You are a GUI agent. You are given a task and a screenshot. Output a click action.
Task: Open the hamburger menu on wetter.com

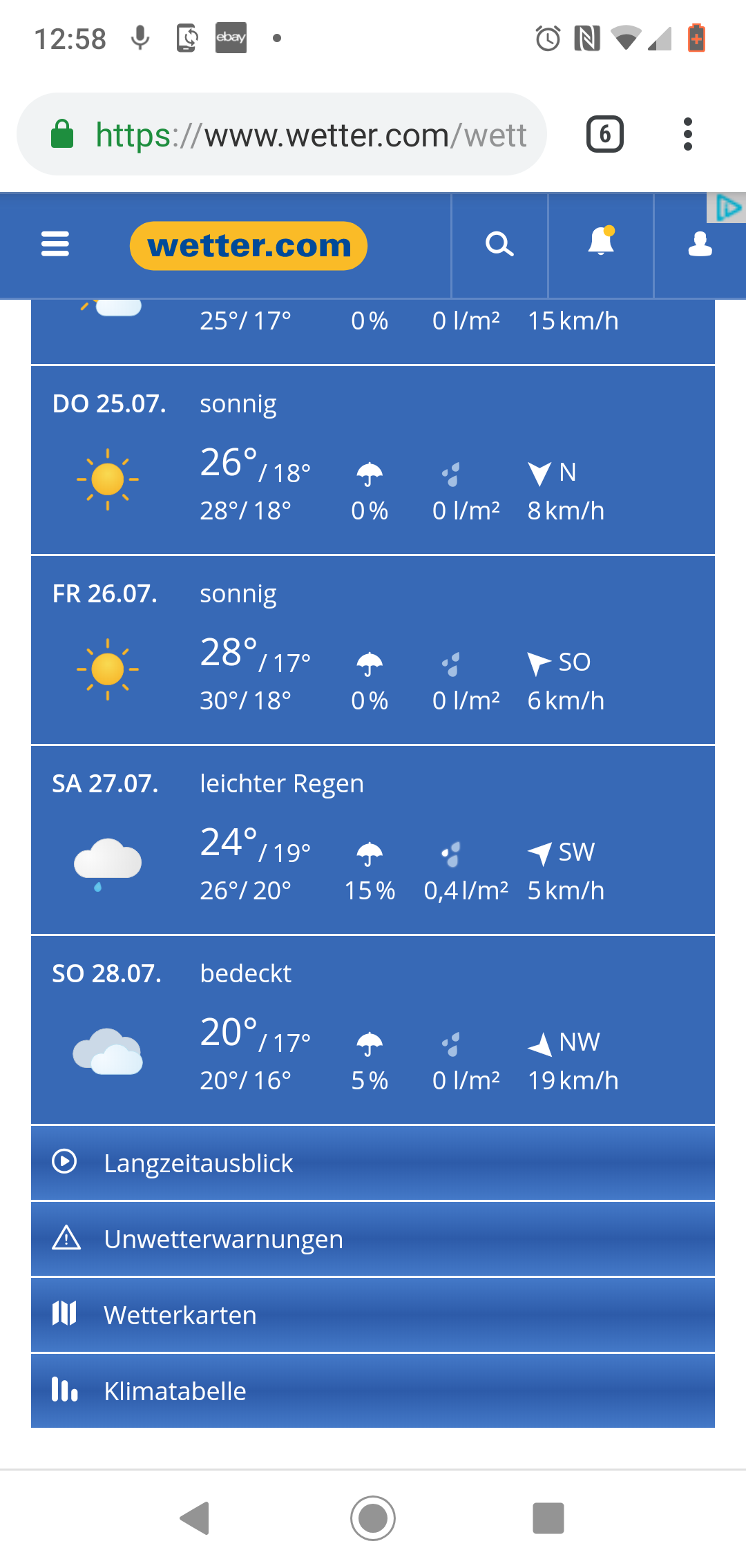coord(55,245)
